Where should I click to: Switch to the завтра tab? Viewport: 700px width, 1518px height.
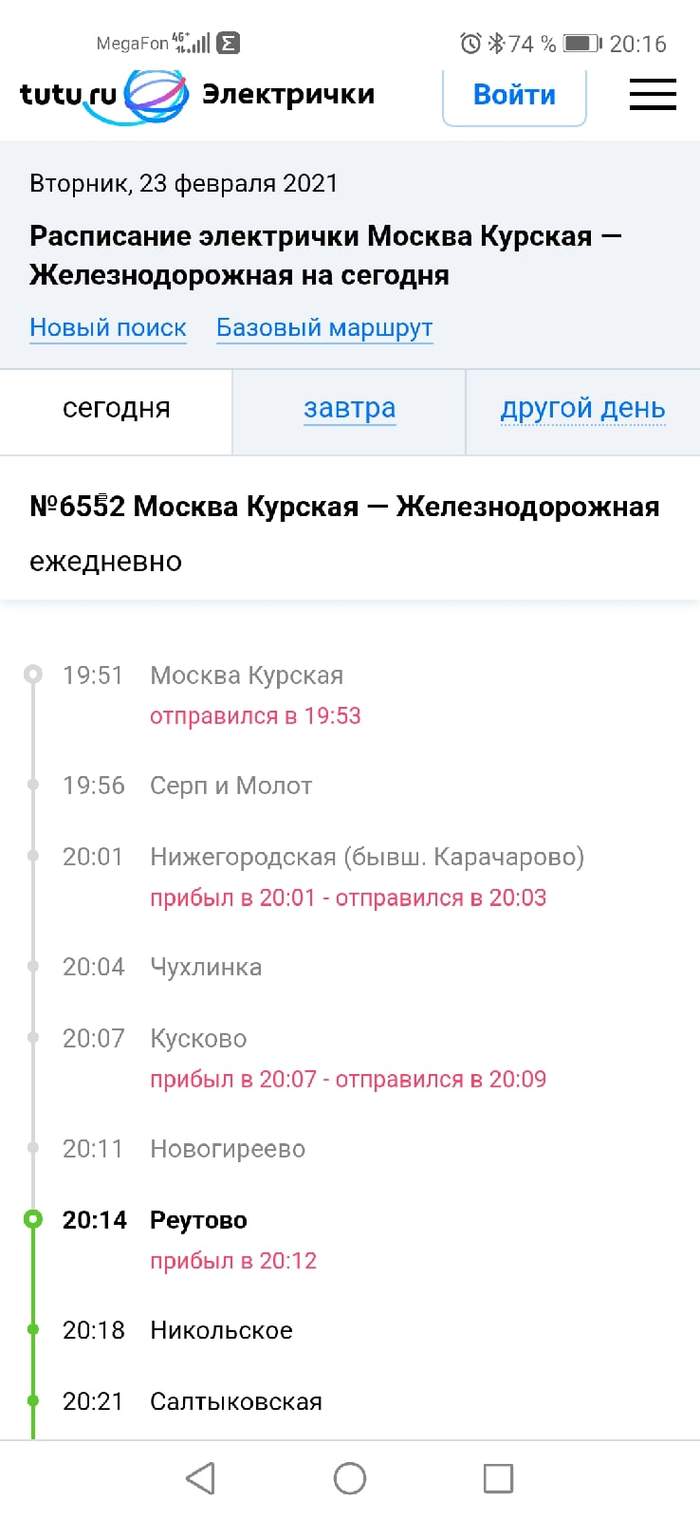coord(349,409)
